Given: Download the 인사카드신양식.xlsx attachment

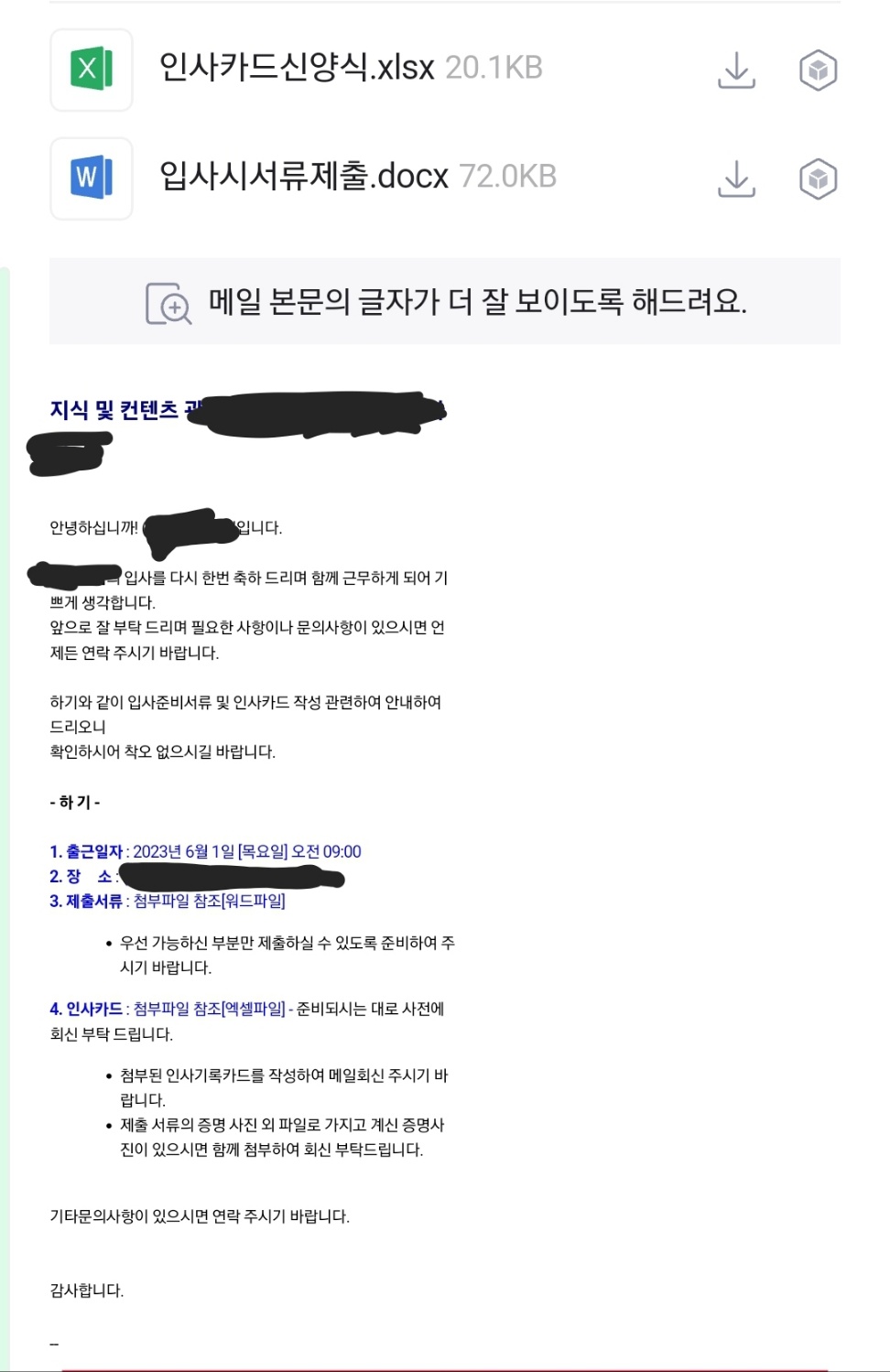Looking at the screenshot, I should [736, 70].
